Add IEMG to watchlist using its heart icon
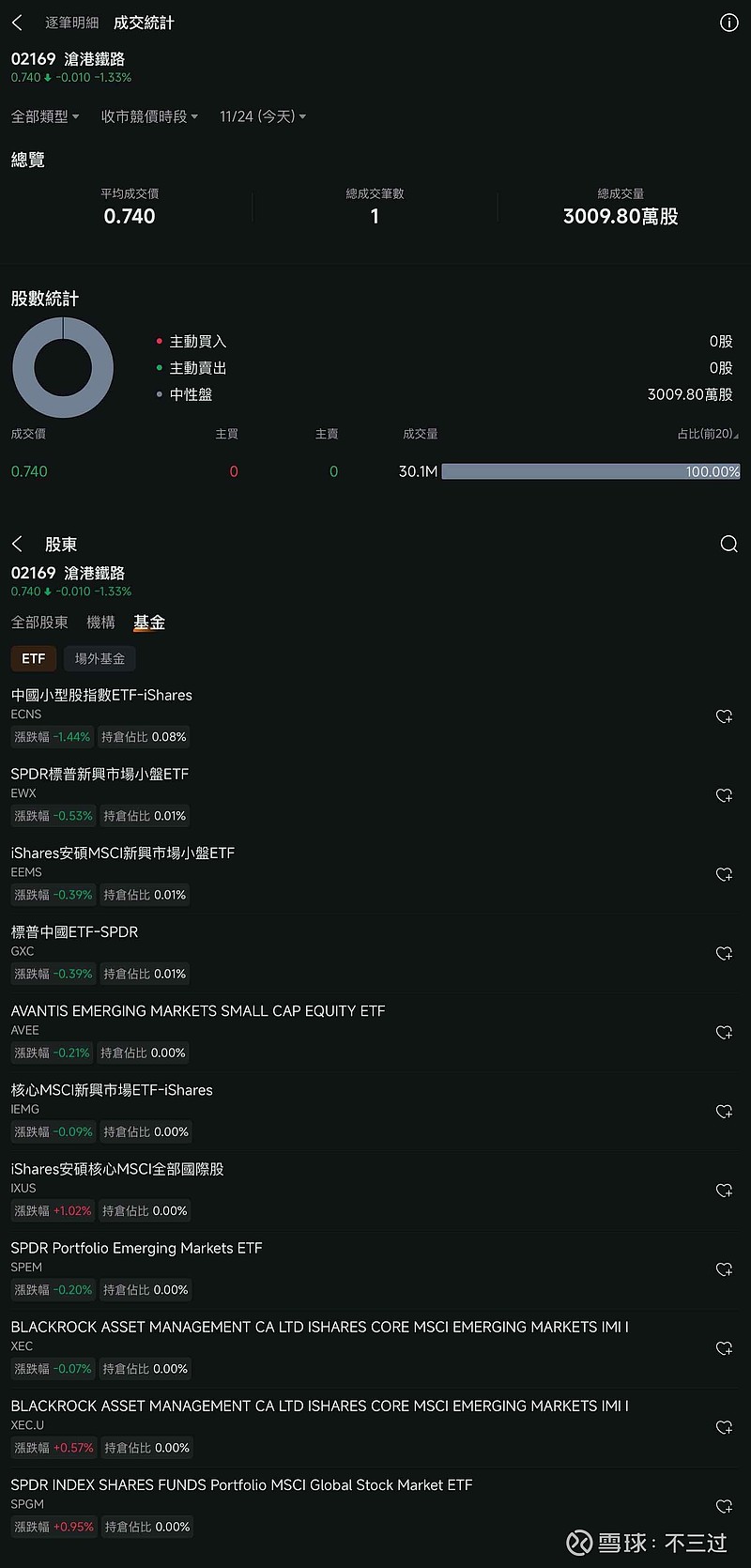The image size is (751, 1568). [724, 1112]
